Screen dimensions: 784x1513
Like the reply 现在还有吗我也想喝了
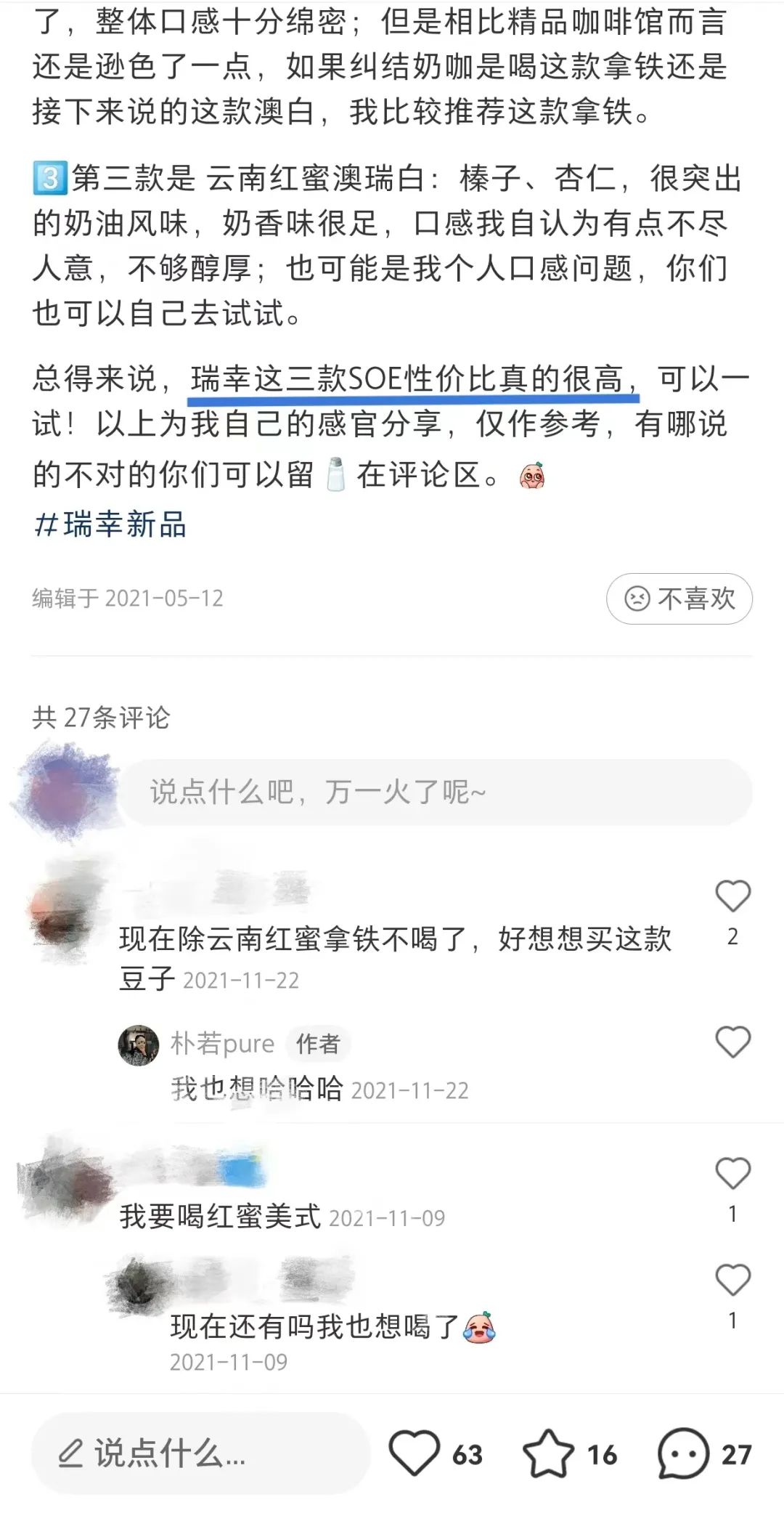point(732,1280)
